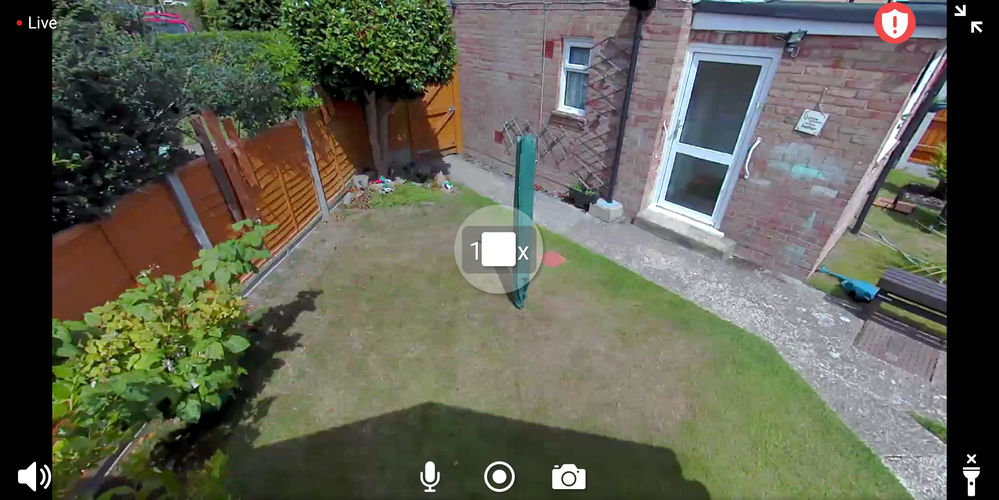Screen dimensions: 999x500
Task: Open the red security alert shield
Action: click(894, 23)
